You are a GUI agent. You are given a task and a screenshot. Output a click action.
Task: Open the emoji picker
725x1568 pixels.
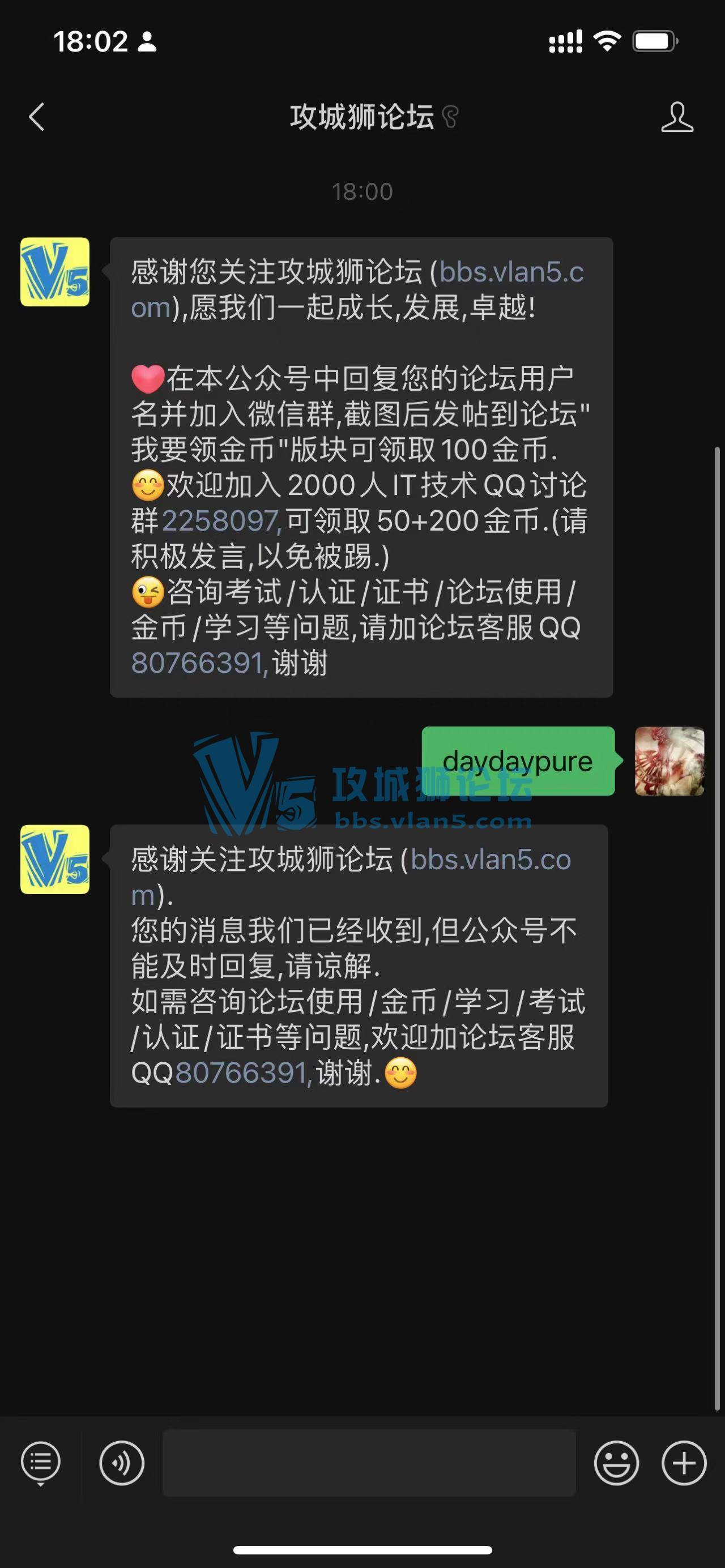[616, 1463]
